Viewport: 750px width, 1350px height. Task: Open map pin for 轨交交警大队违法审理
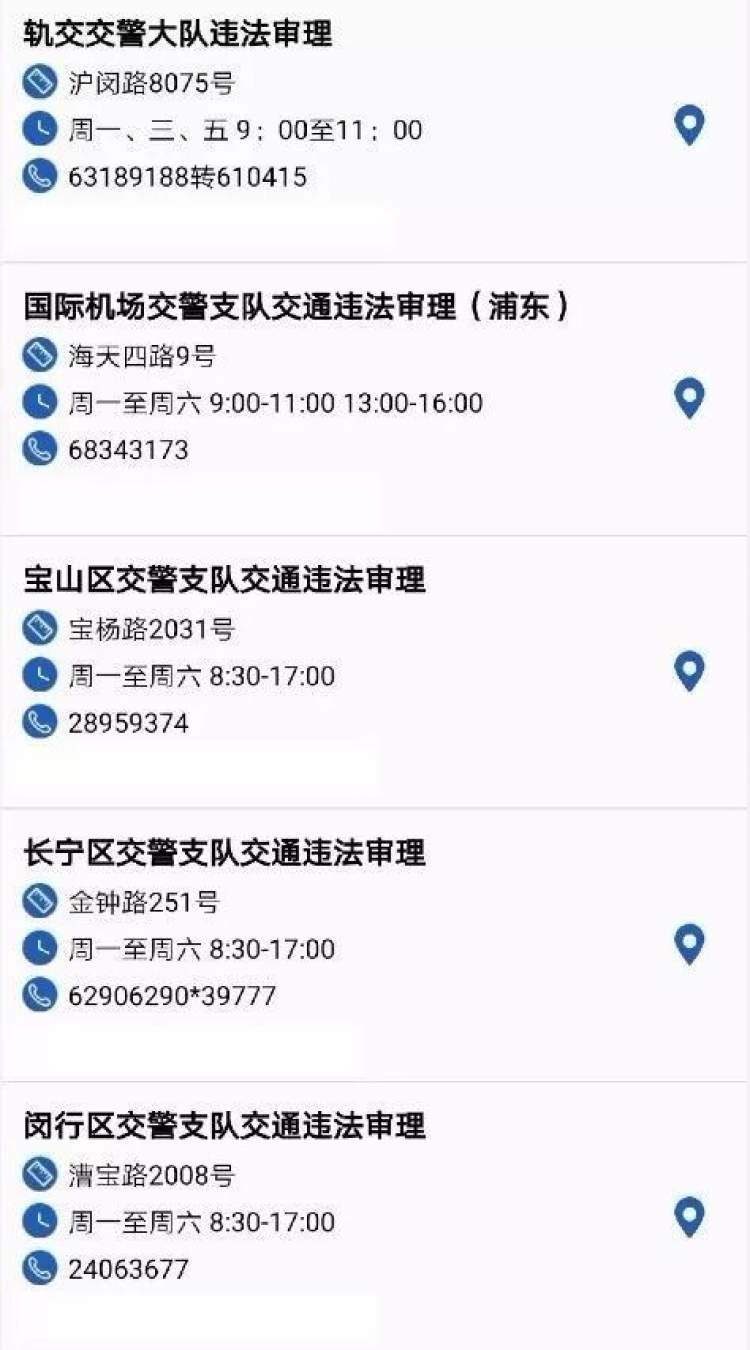(689, 126)
